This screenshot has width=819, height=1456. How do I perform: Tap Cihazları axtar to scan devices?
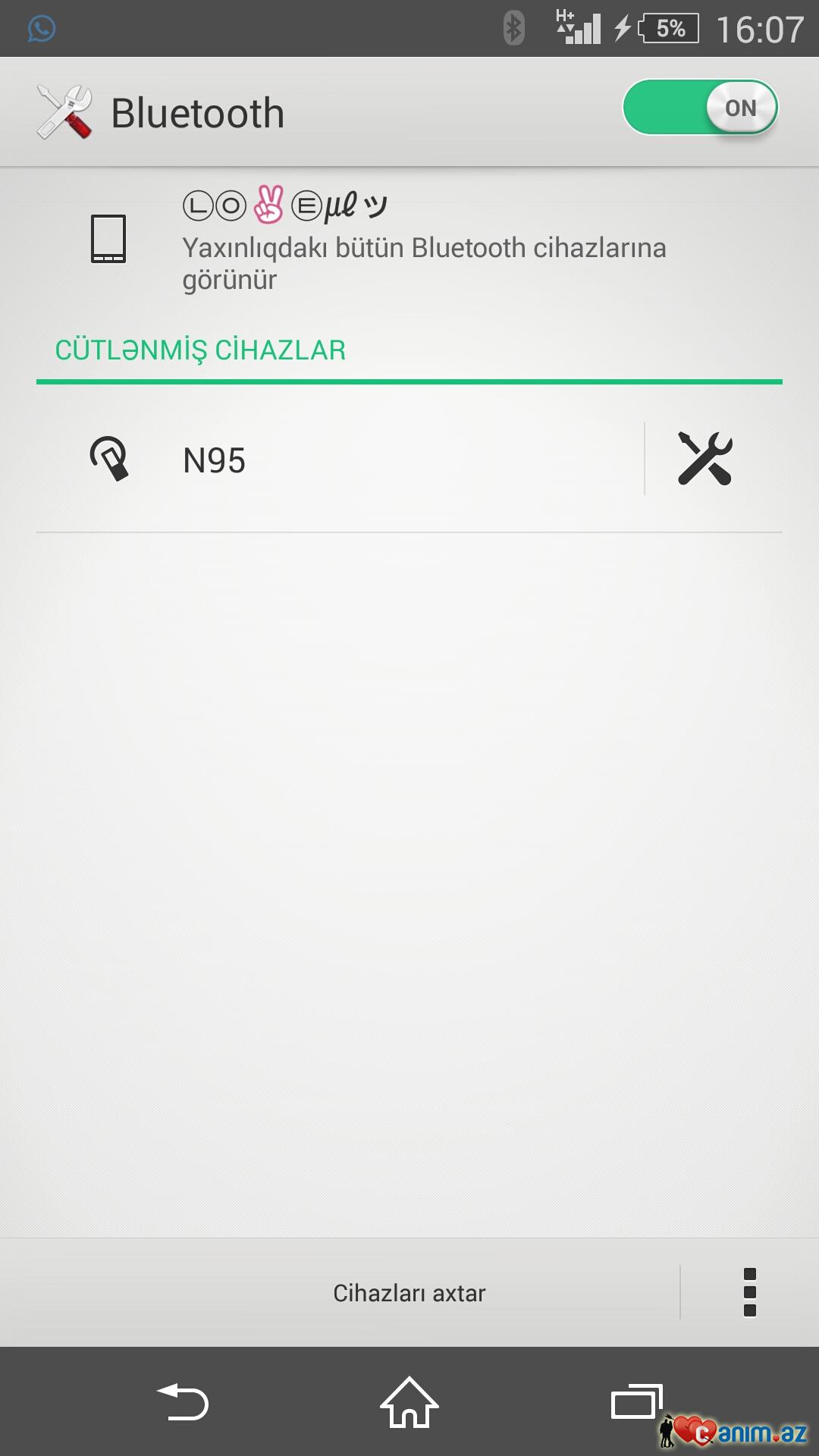409,1293
